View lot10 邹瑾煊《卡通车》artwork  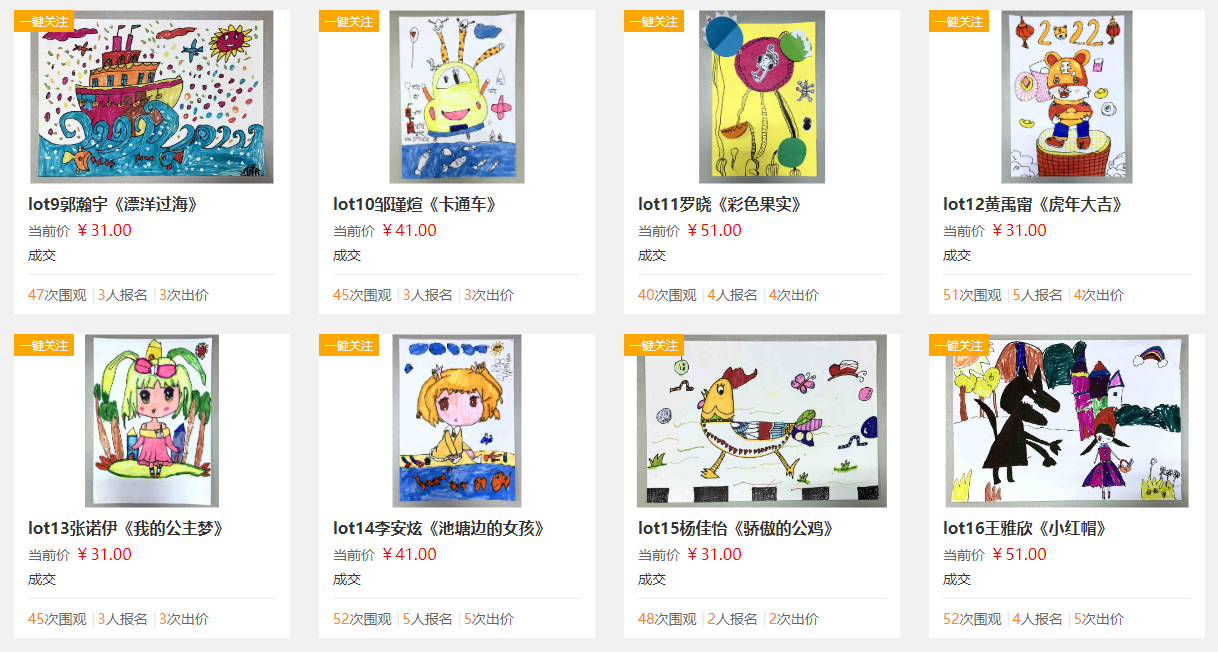click(x=456, y=100)
